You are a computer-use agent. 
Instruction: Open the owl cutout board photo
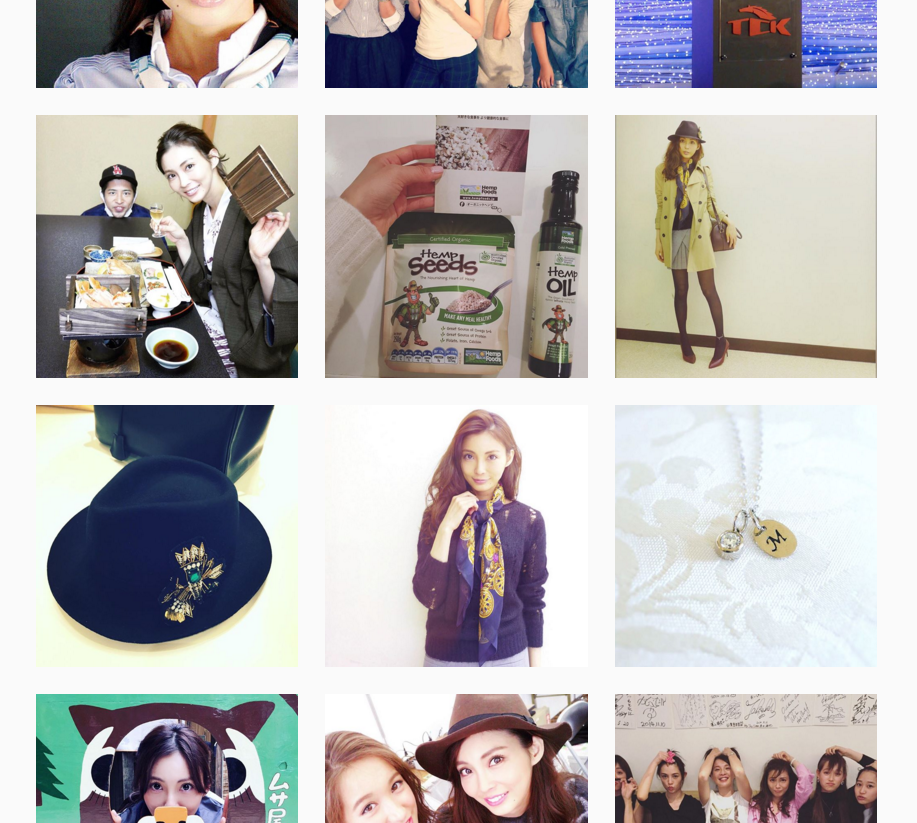coord(167,758)
